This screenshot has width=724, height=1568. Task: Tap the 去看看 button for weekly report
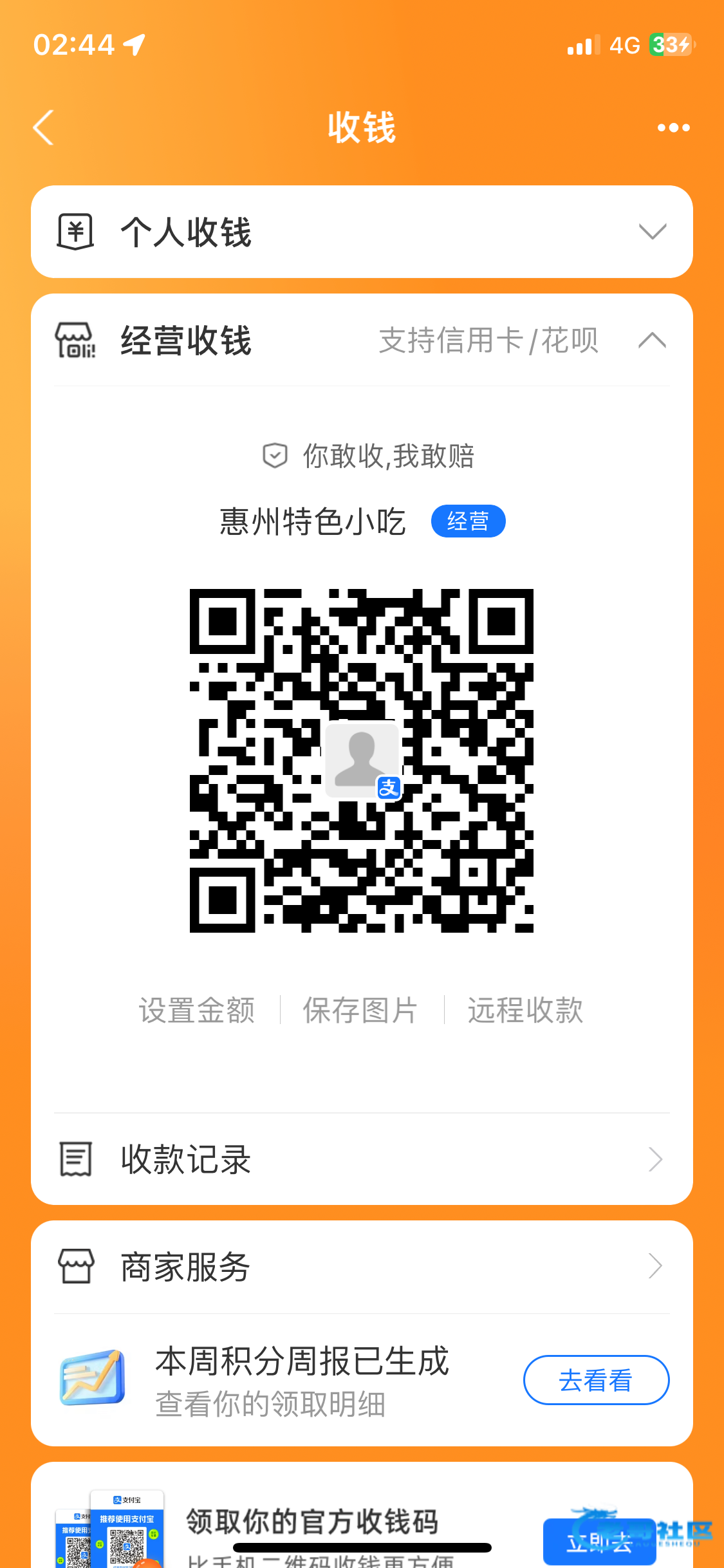[x=596, y=1380]
